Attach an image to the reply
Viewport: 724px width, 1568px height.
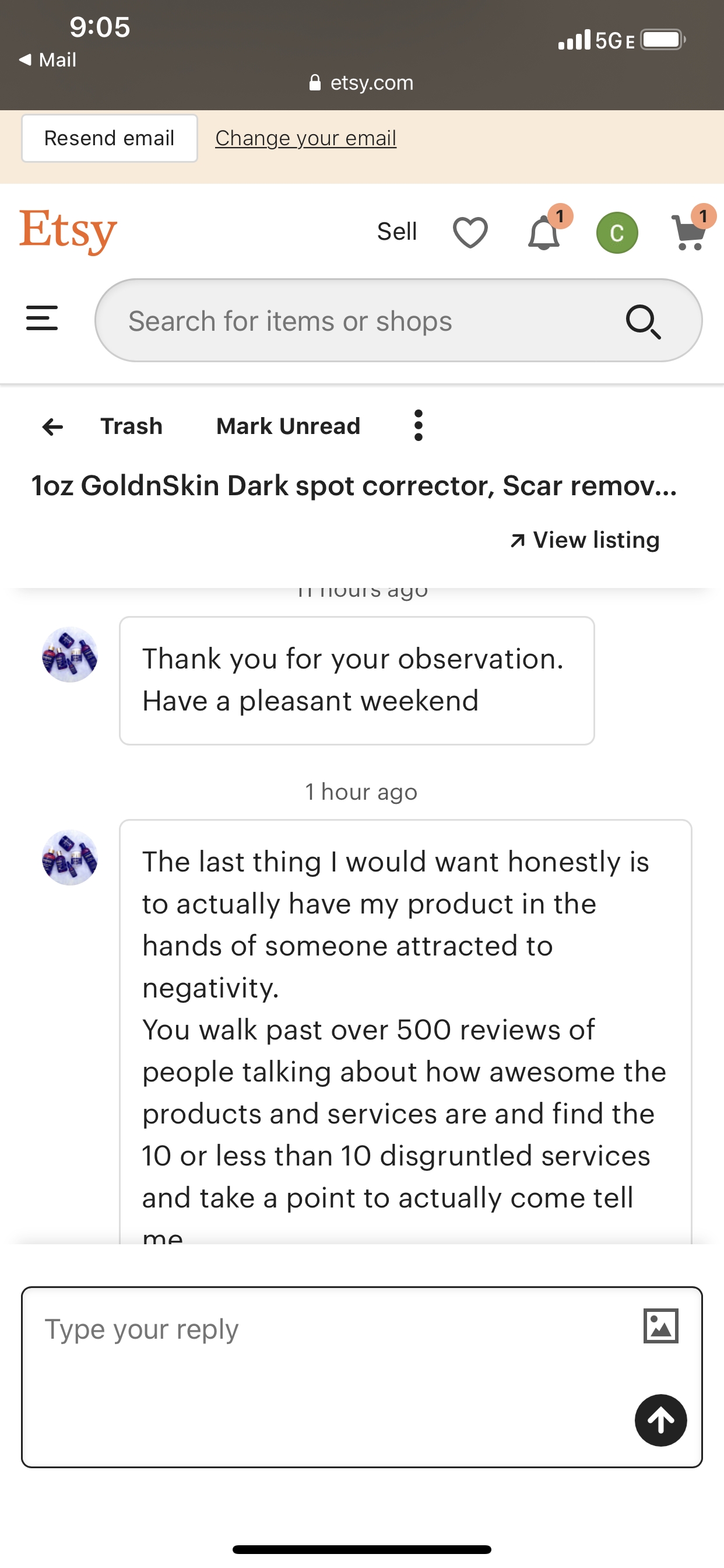tap(660, 1326)
